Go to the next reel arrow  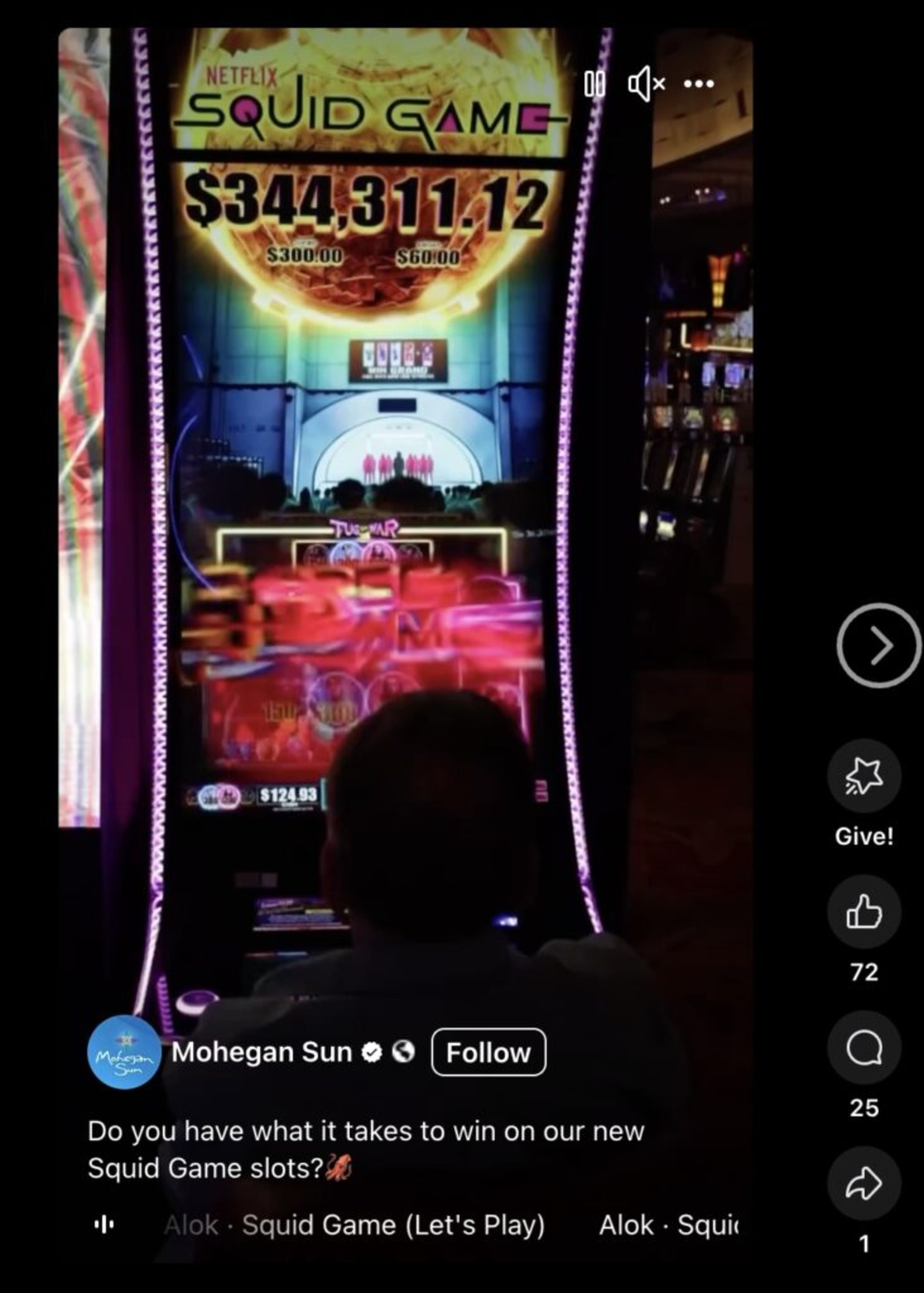coord(878,645)
